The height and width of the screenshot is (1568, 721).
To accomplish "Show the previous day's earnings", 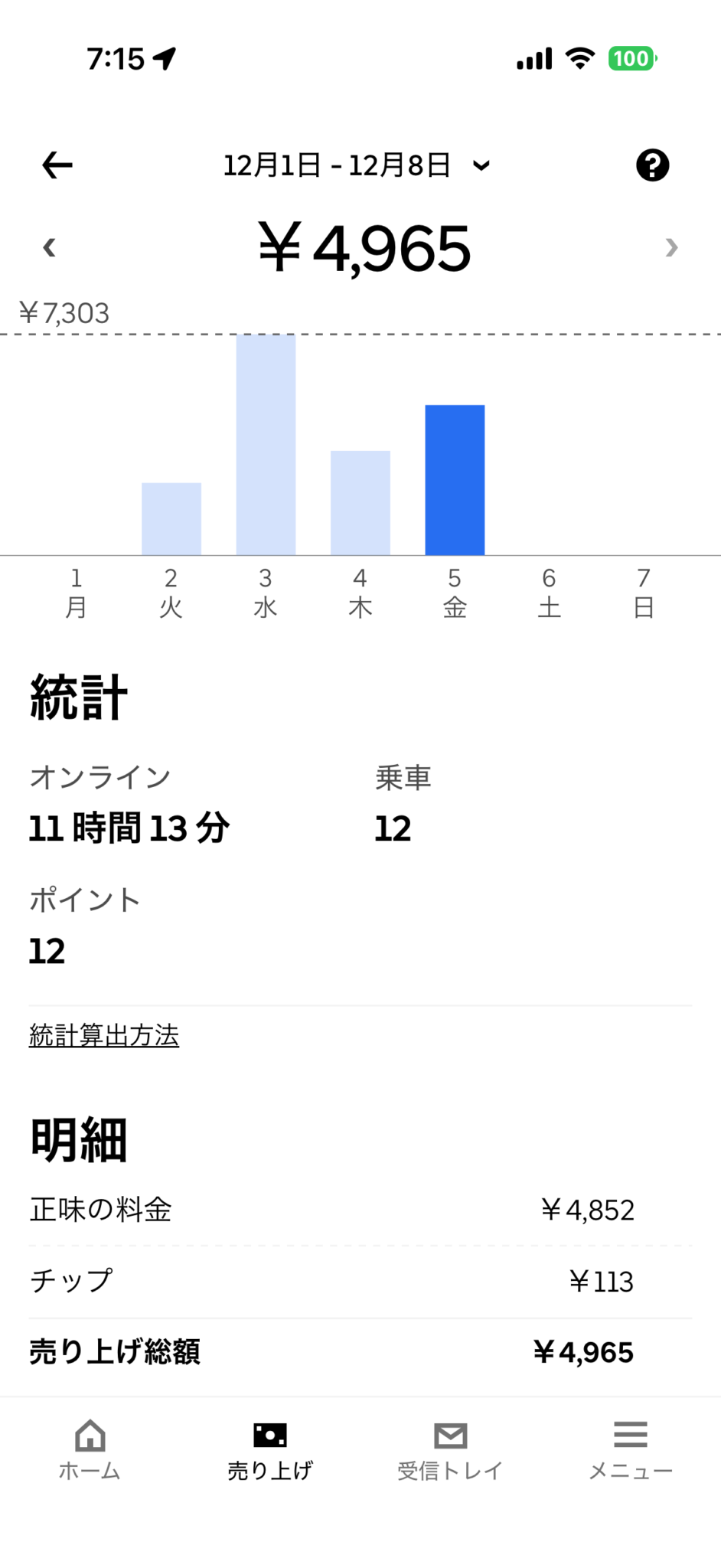I will click(50, 247).
